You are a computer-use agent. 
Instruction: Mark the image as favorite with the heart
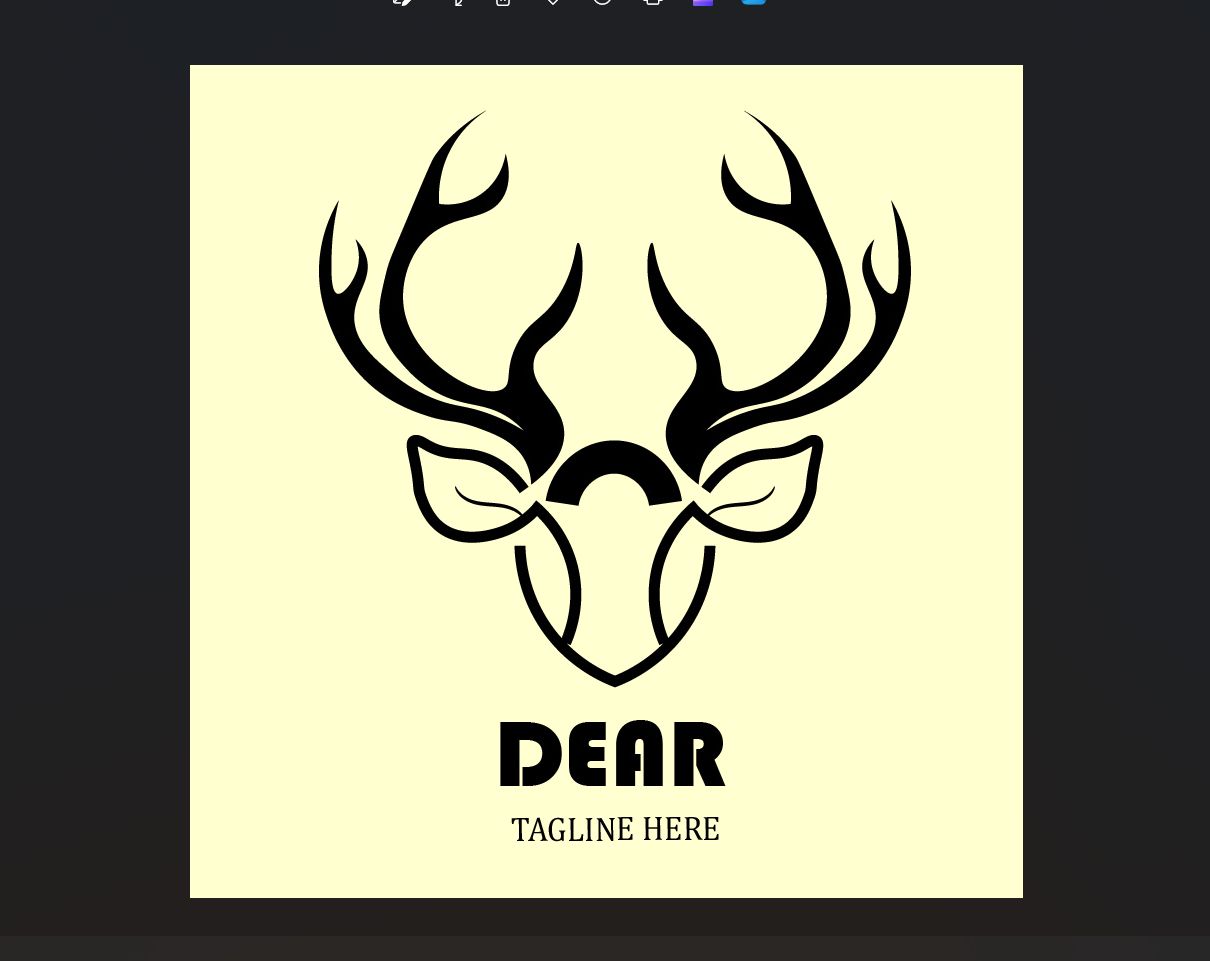[553, 2]
